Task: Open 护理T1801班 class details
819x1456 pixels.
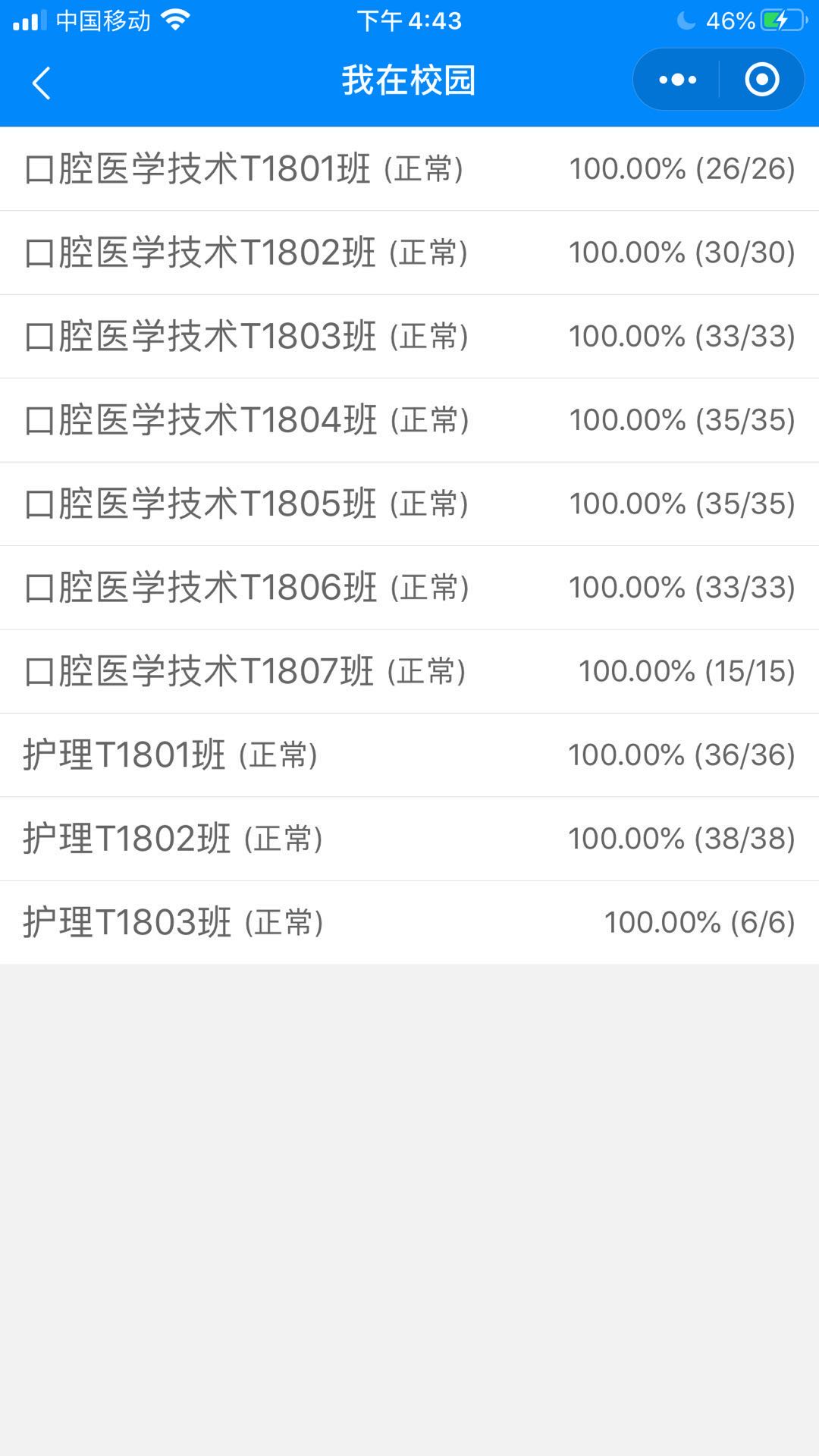Action: coord(409,755)
